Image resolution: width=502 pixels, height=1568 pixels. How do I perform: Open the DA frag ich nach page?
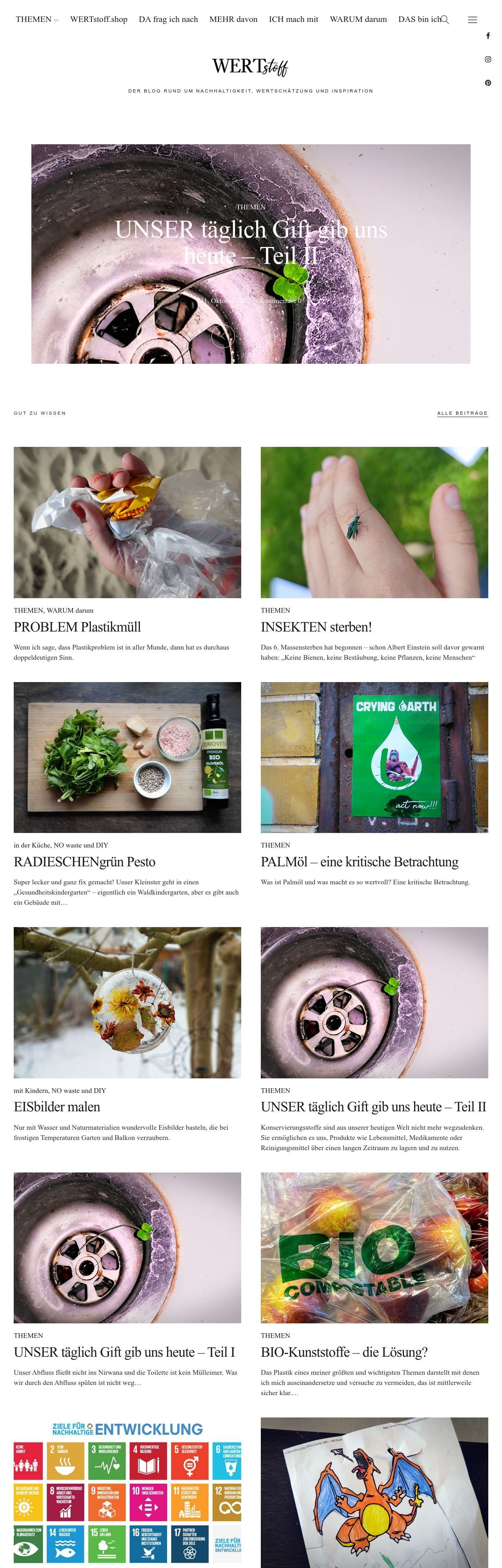(168, 20)
